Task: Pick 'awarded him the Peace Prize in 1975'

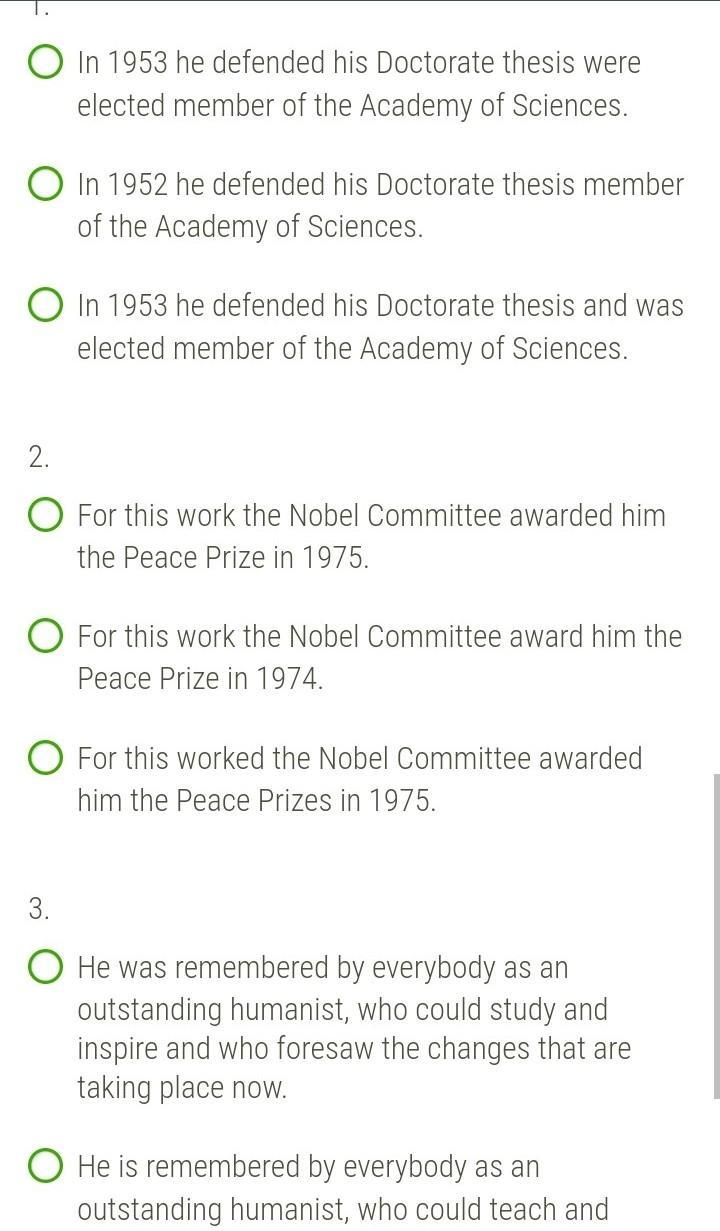Action: click(x=45, y=516)
